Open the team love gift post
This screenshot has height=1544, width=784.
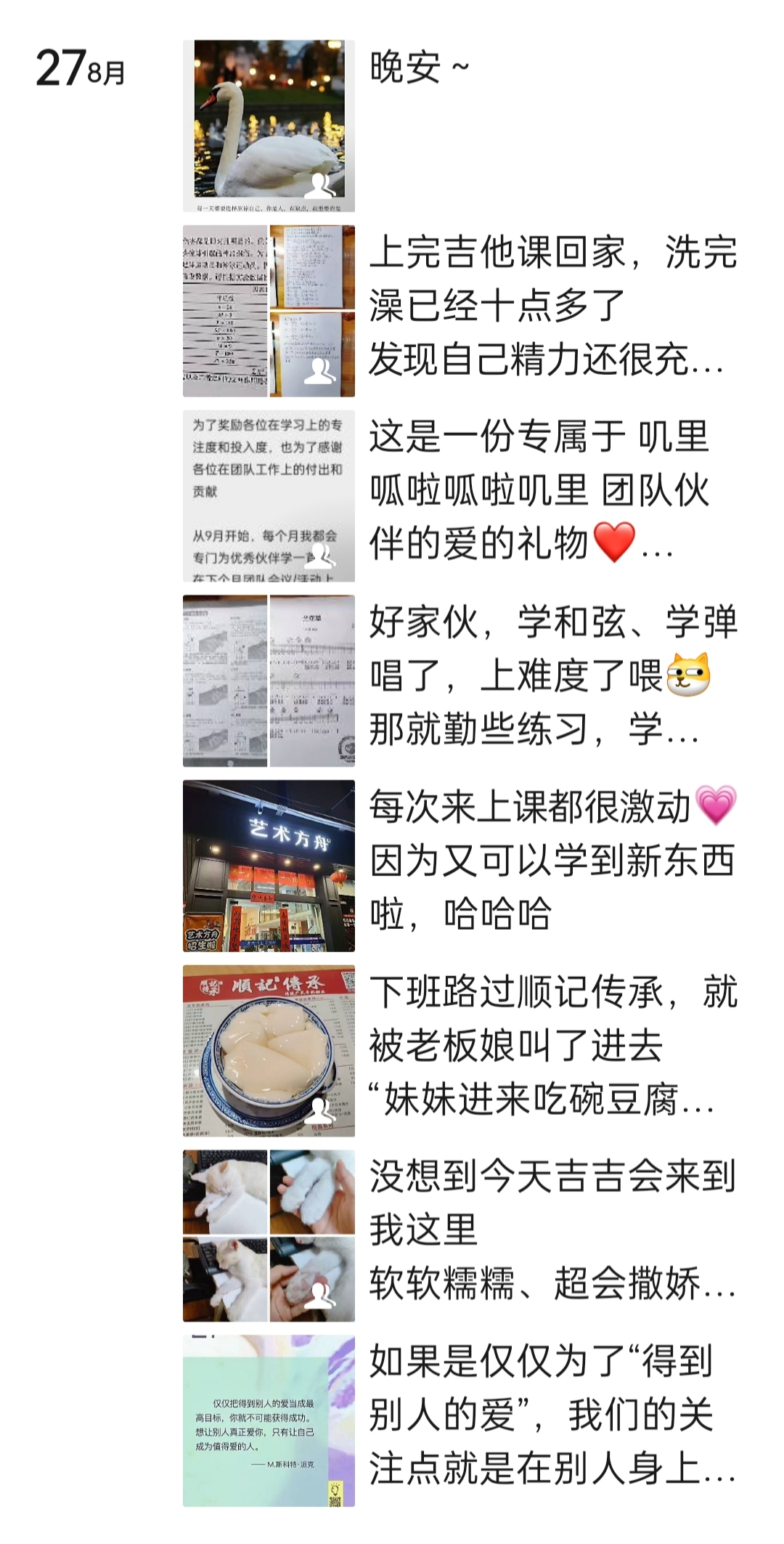click(x=552, y=491)
